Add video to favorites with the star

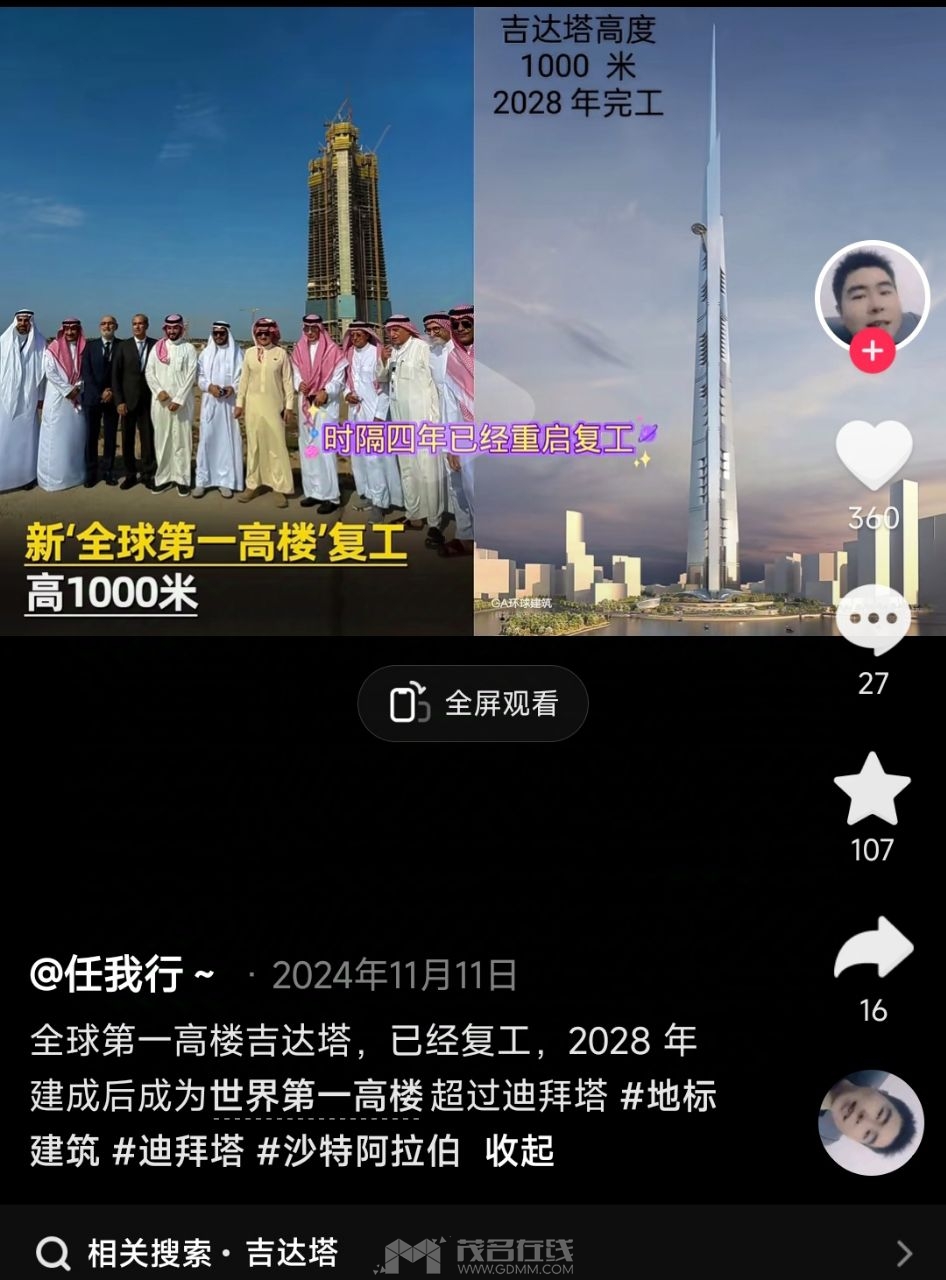pyautogui.click(x=872, y=790)
